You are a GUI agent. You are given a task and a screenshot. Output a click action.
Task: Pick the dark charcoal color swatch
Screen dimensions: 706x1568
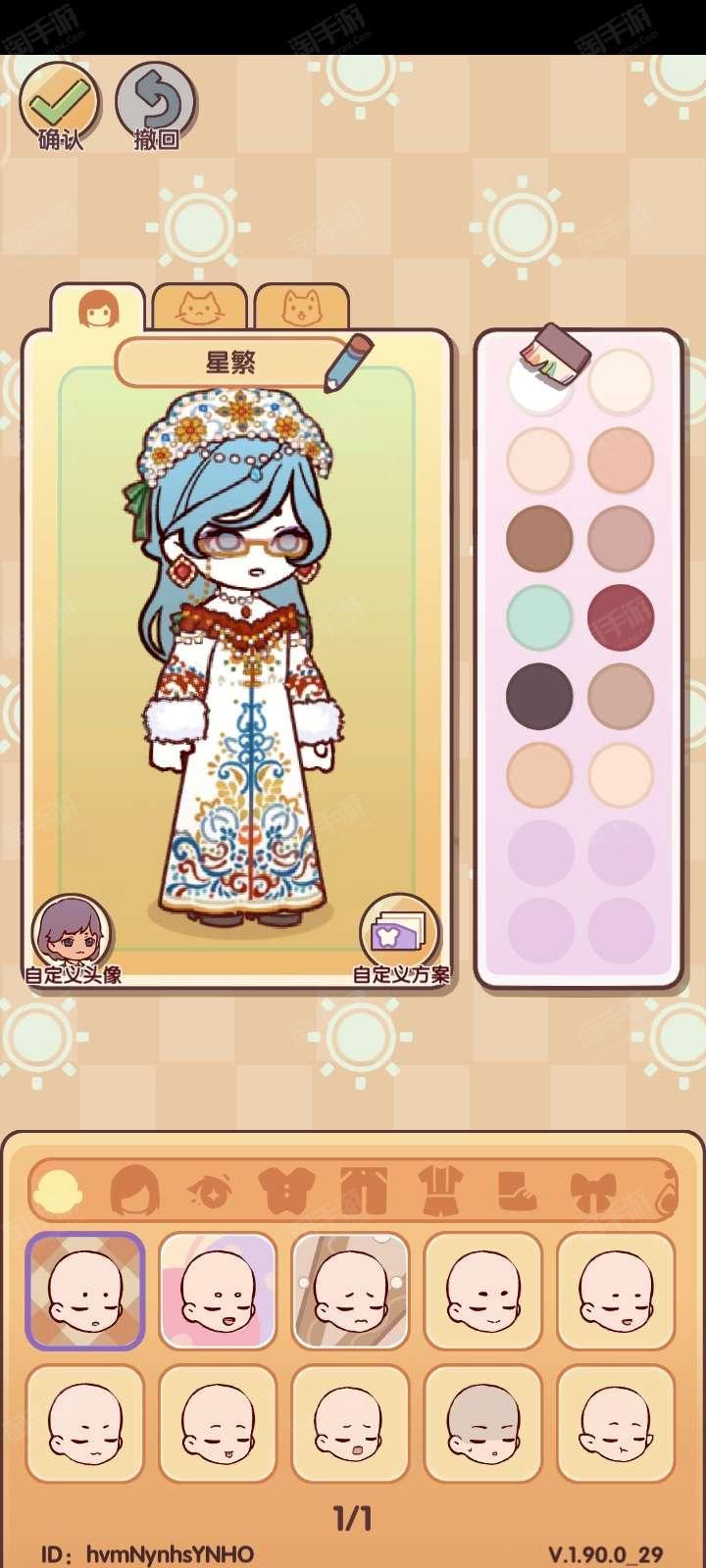click(539, 696)
